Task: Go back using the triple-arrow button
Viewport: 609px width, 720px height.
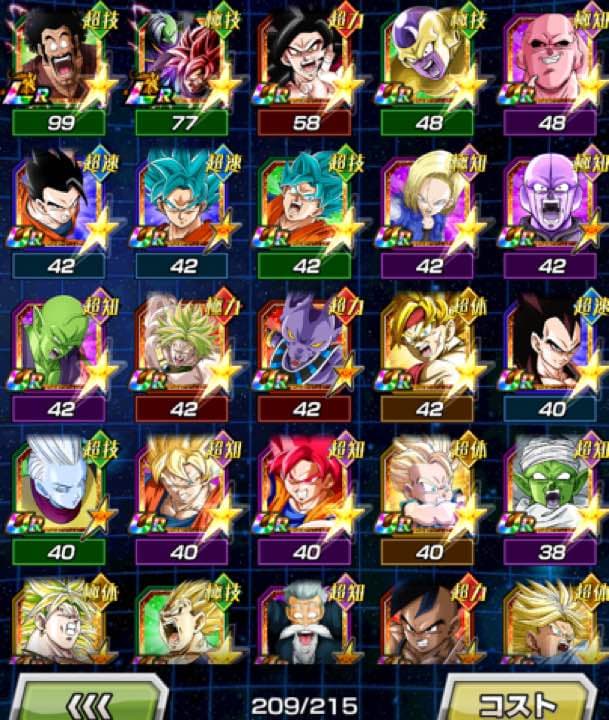Action: [91, 698]
